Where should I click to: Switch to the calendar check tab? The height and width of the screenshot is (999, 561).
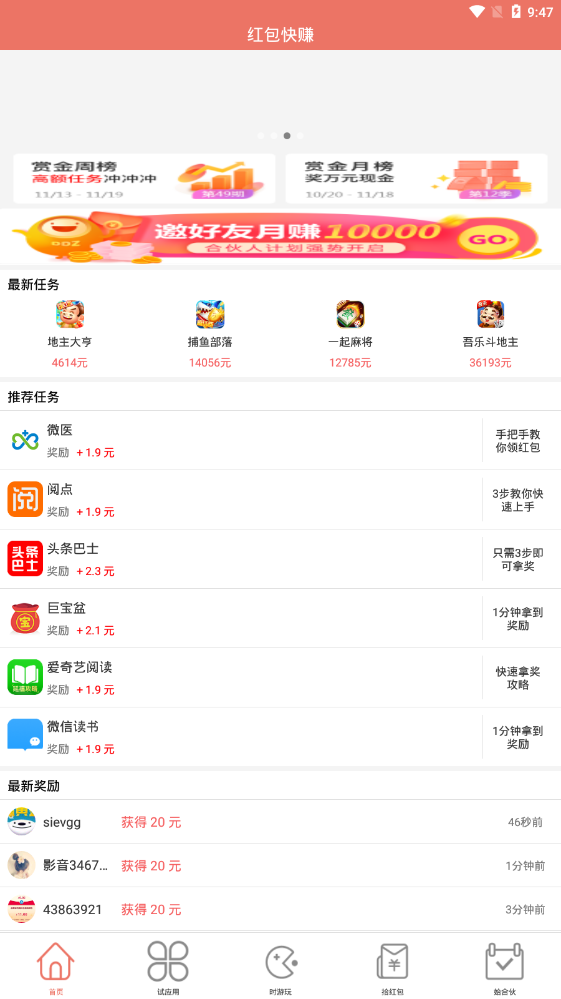point(504,967)
